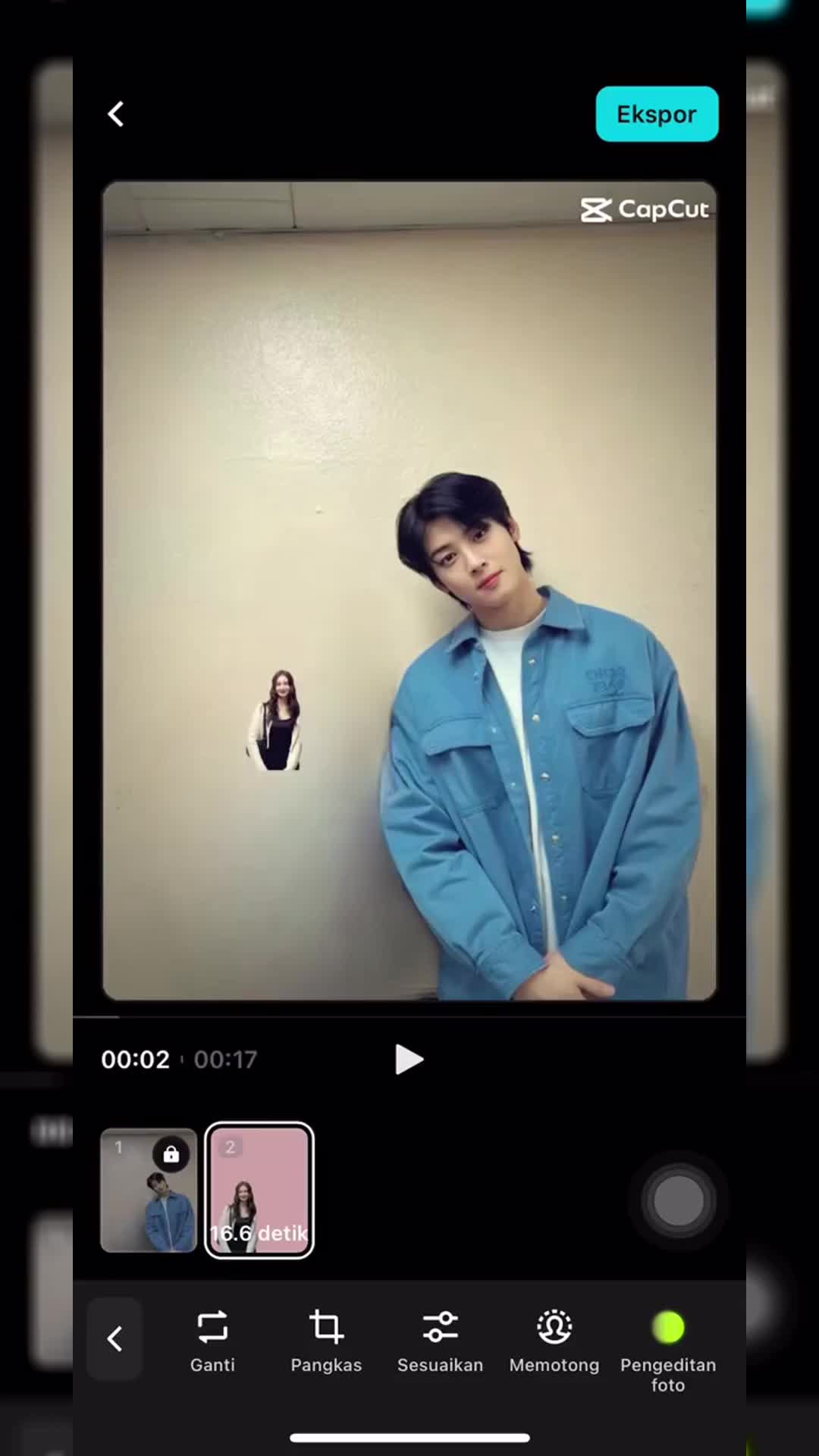Select the locked clip 1 thumbnail
The height and width of the screenshot is (1456, 819).
pyautogui.click(x=149, y=1190)
